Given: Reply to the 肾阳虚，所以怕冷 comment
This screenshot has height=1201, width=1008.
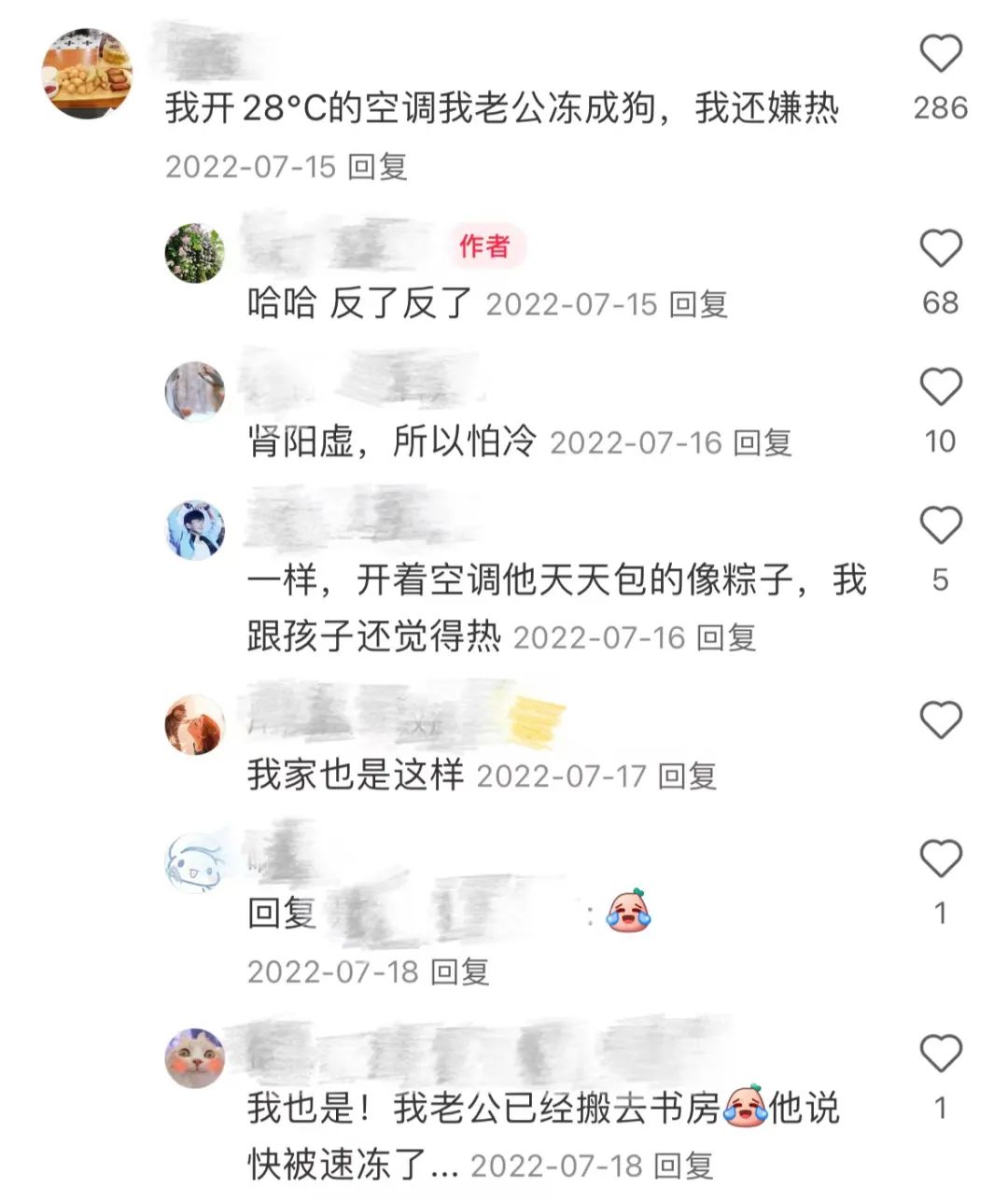Looking at the screenshot, I should [x=763, y=442].
